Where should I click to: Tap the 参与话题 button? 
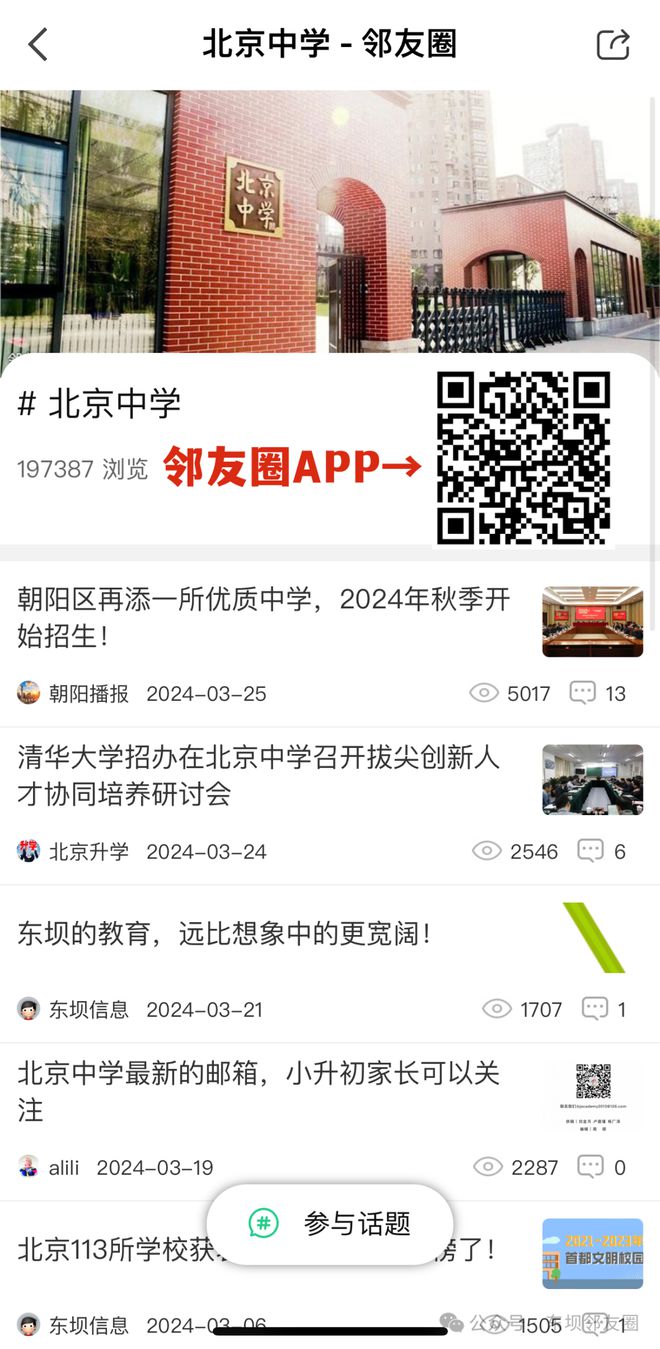[x=330, y=1224]
